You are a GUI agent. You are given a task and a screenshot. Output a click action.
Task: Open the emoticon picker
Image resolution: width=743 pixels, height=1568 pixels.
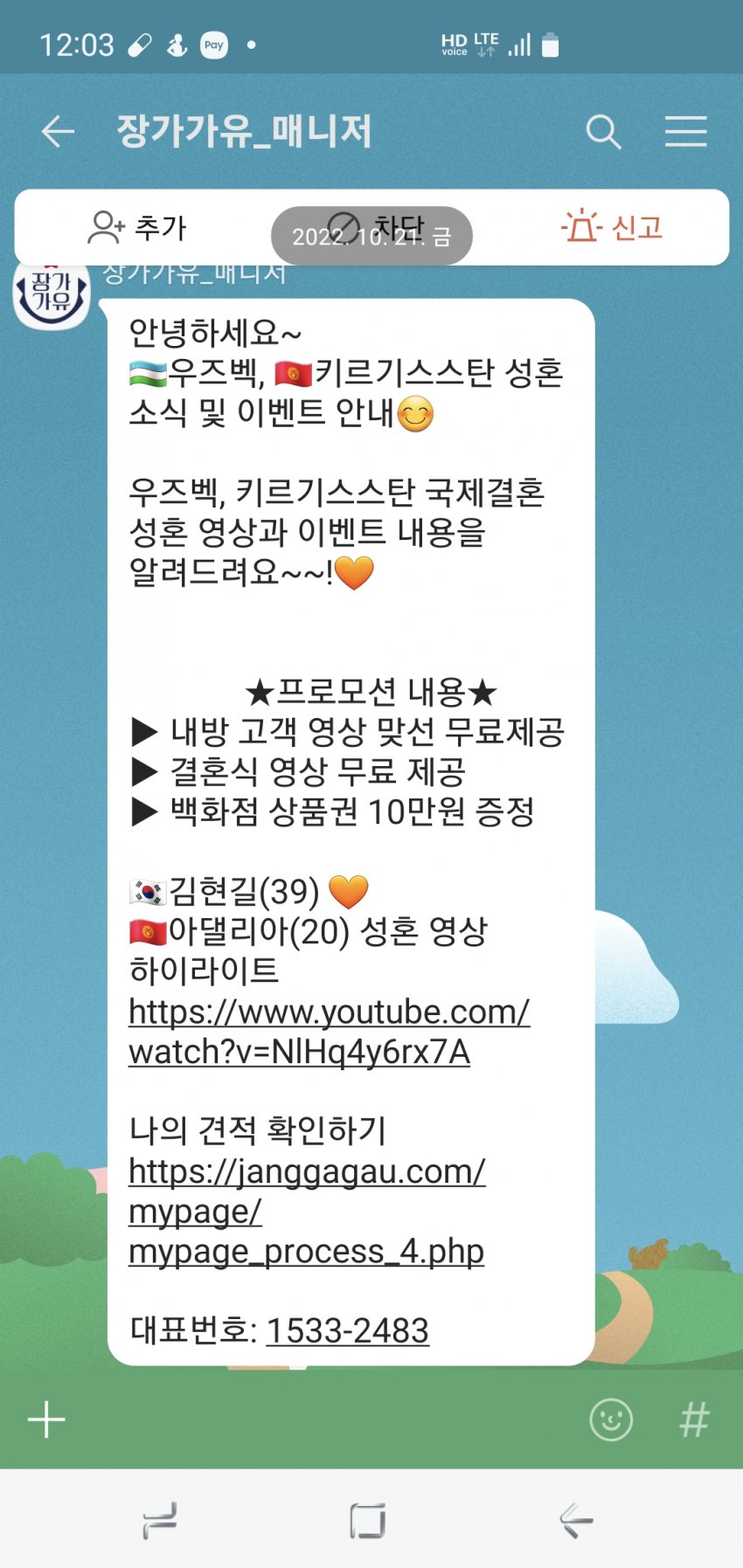(610, 1419)
